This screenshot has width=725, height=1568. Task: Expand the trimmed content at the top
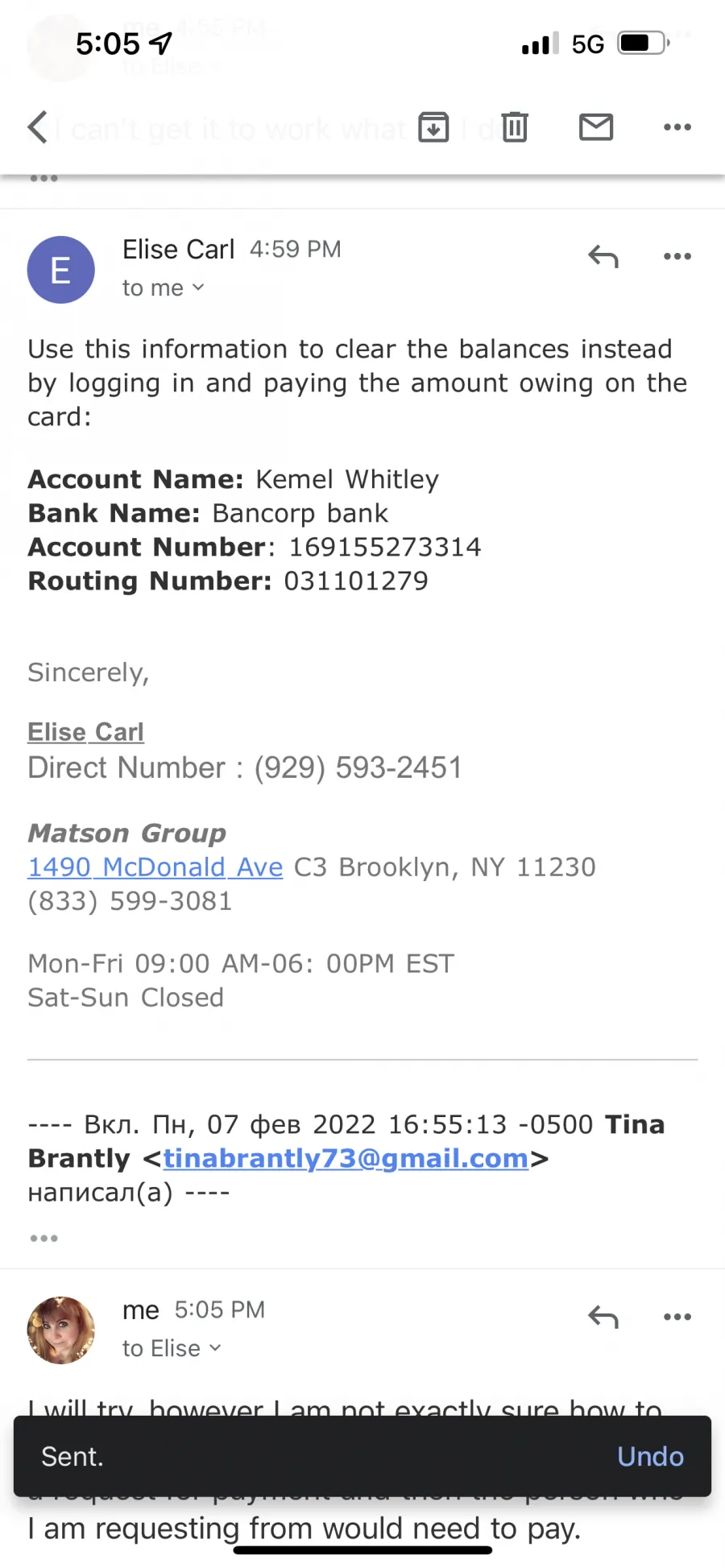(43, 178)
